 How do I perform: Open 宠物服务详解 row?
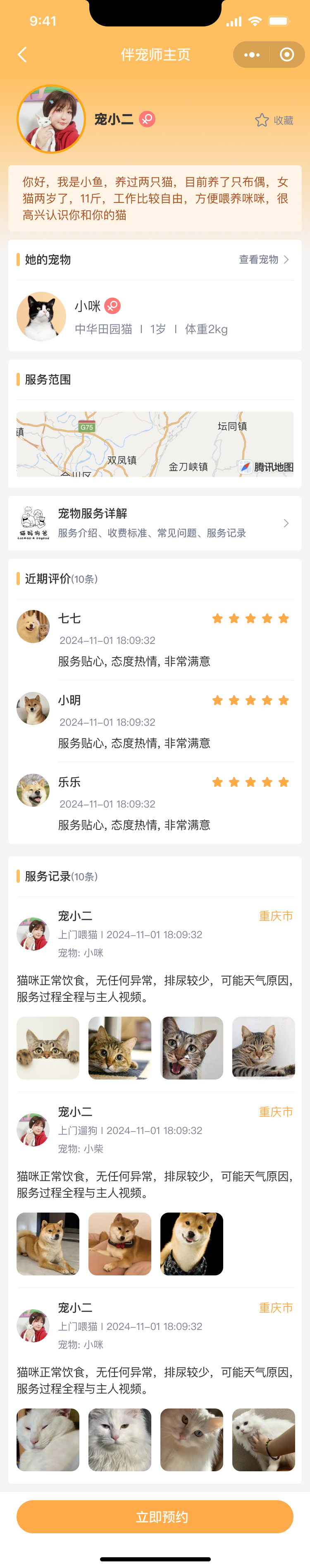[x=155, y=524]
